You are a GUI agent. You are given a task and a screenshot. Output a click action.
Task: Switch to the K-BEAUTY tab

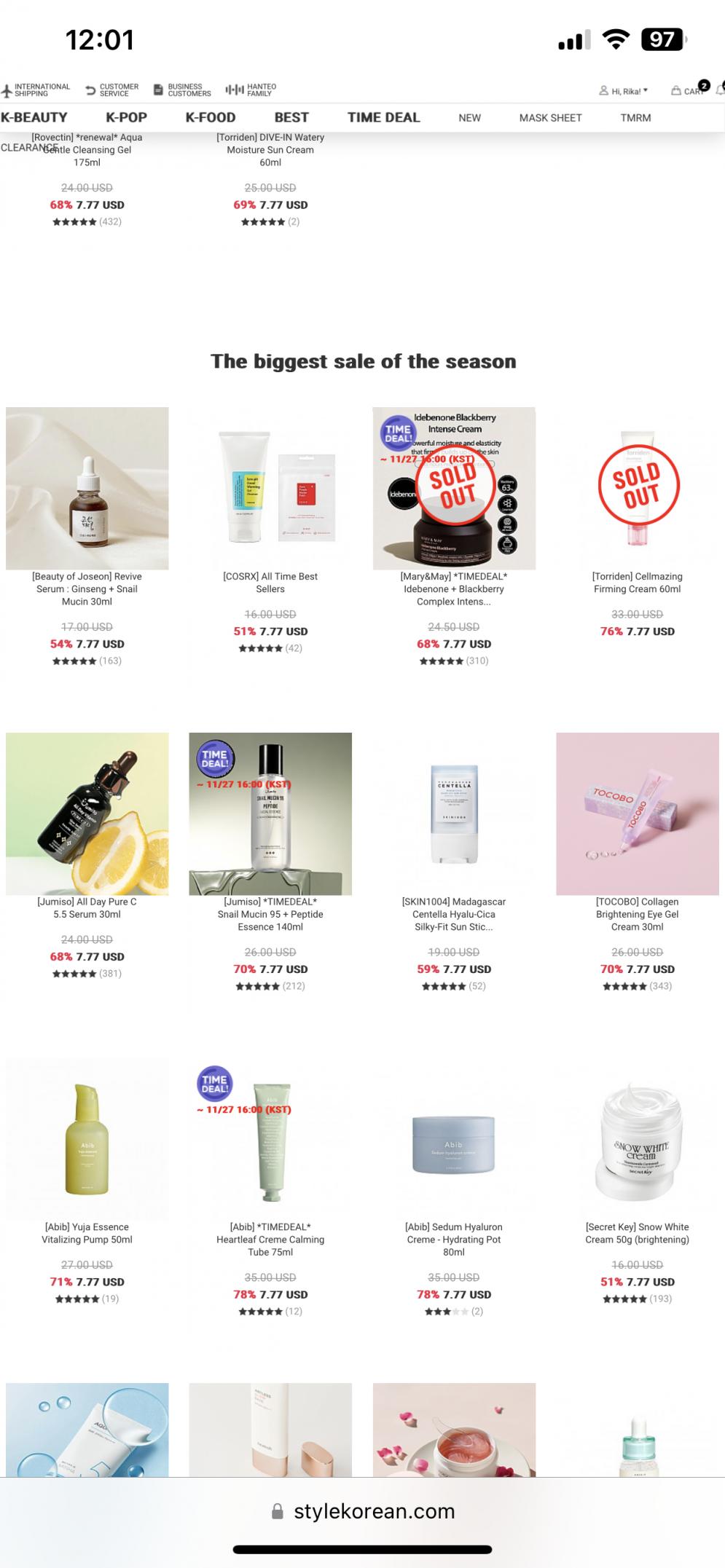(34, 117)
